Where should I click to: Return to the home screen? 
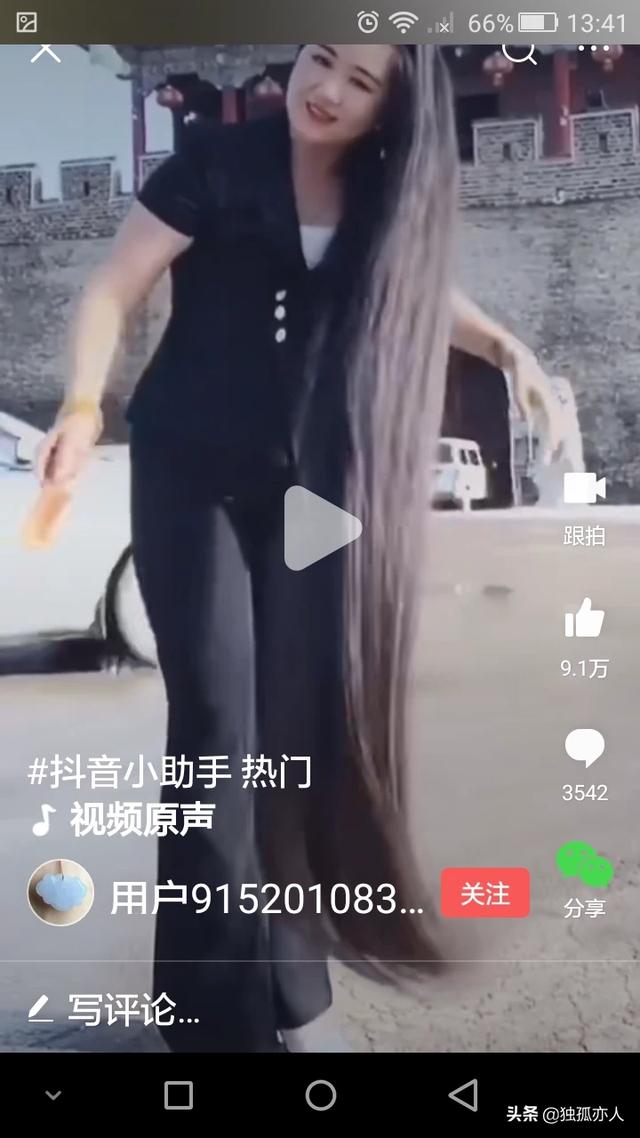tap(320, 1095)
